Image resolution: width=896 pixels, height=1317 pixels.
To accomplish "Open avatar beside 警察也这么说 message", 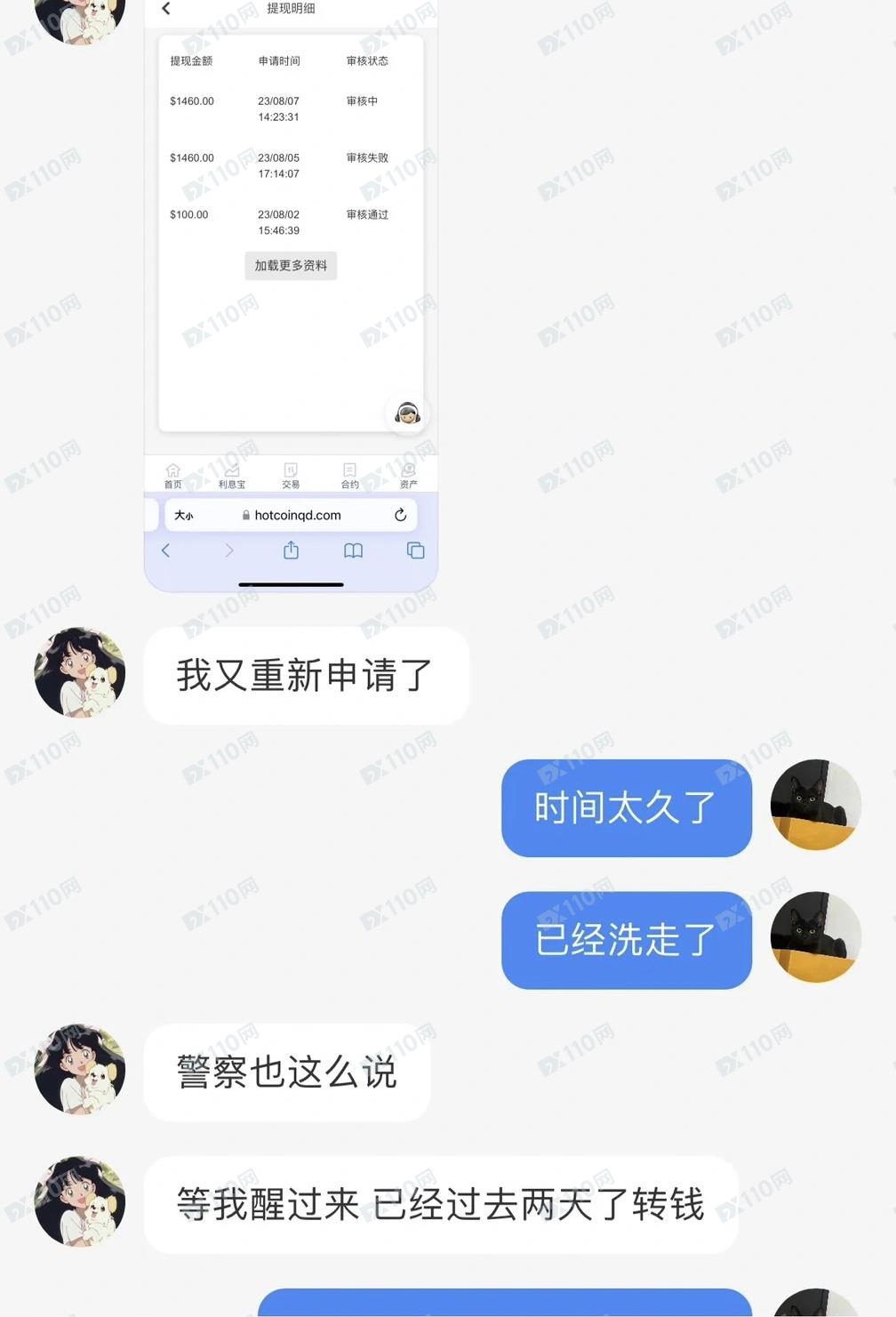I will point(80,1070).
